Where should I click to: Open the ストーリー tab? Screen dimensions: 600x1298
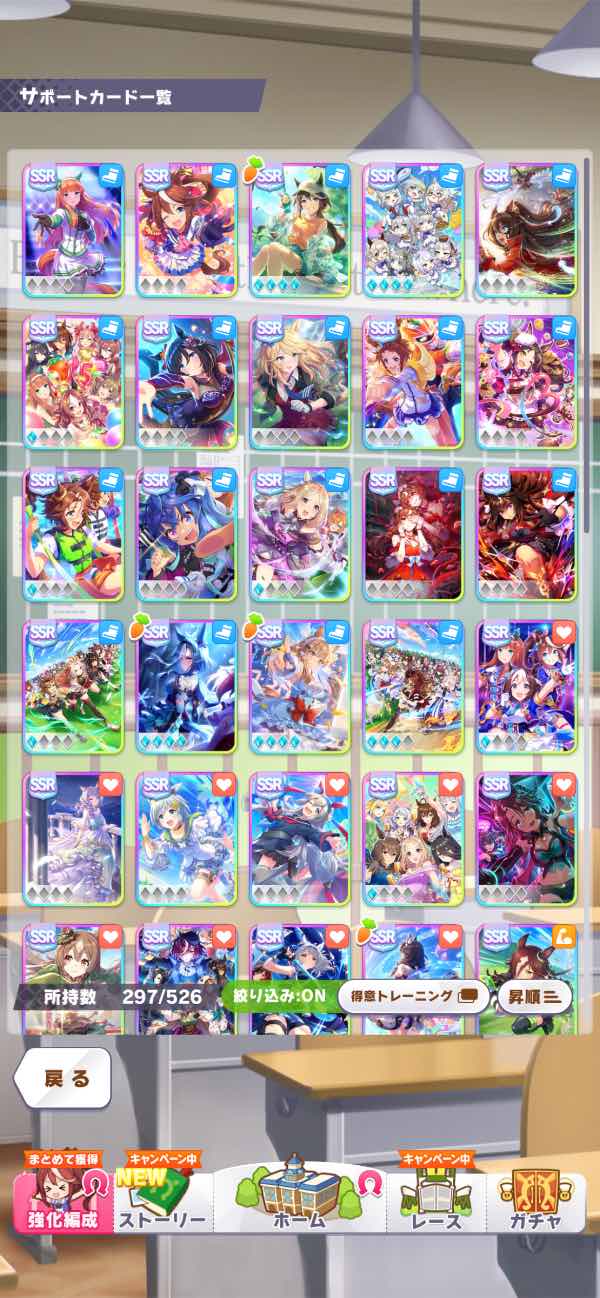tap(162, 1202)
